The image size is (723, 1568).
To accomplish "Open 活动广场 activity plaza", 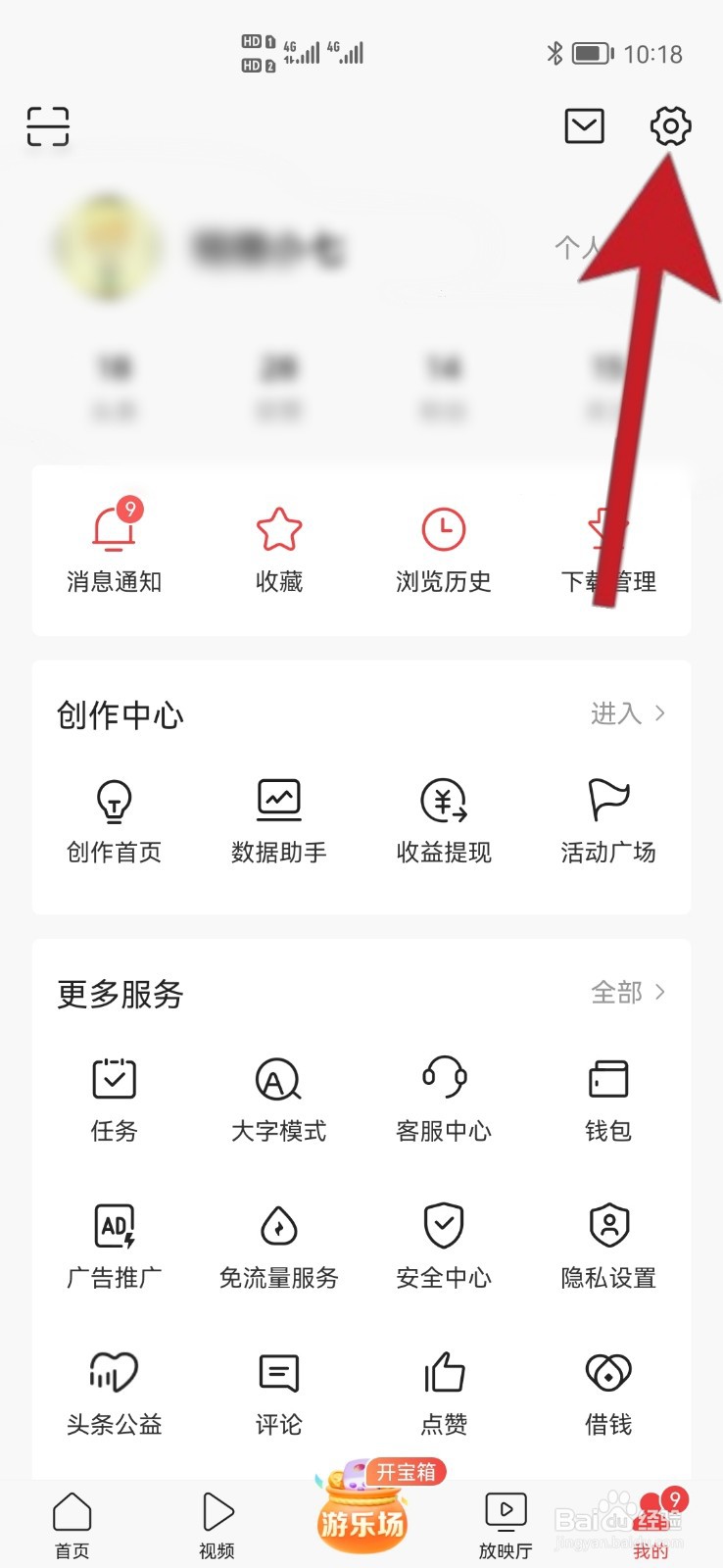I will [608, 821].
